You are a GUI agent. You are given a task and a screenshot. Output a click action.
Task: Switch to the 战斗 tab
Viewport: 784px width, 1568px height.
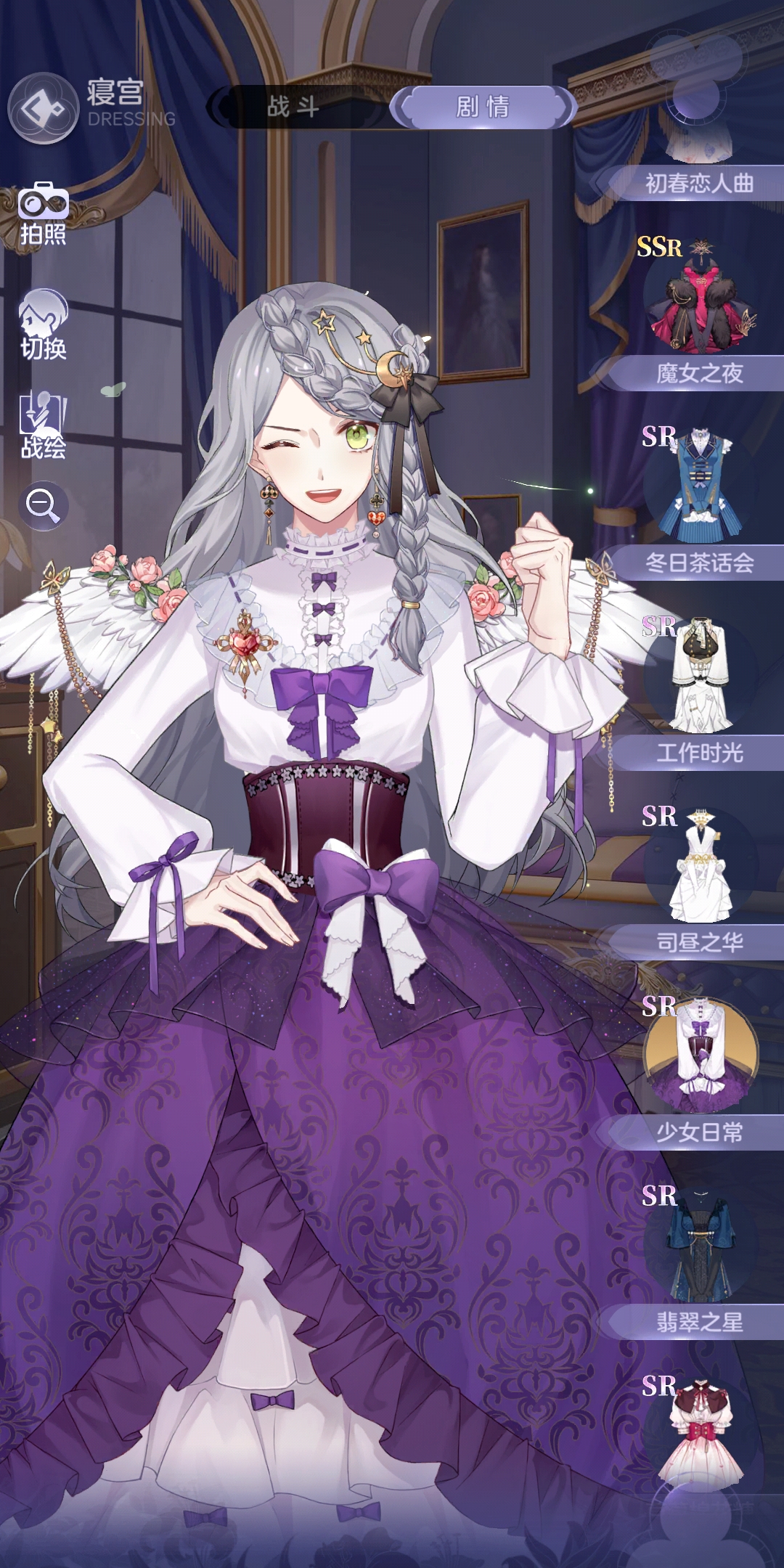pos(293,107)
